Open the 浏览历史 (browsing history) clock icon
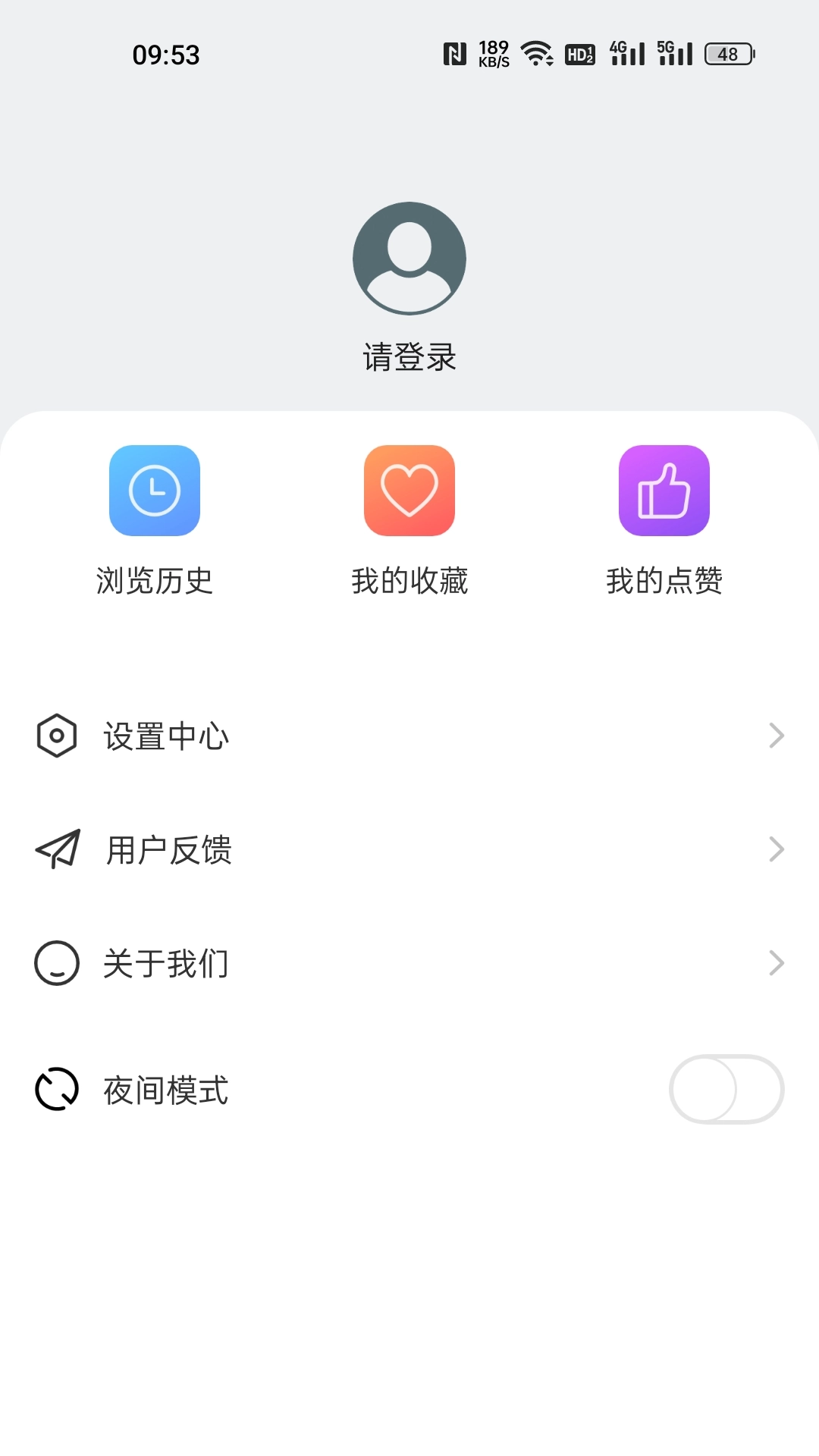819x1456 pixels. click(155, 491)
